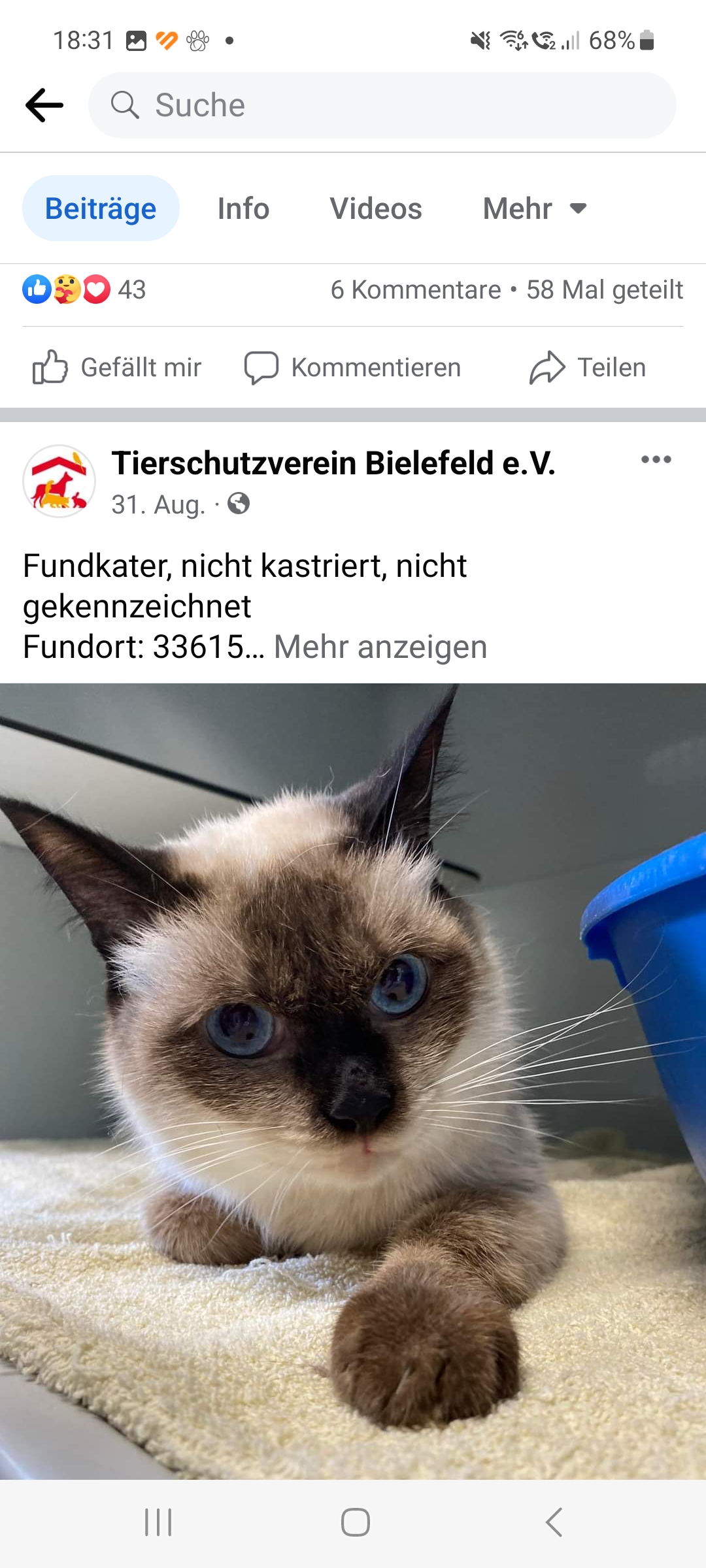Open the 6 Kommentare list
706x1568 pixels.
click(416, 289)
